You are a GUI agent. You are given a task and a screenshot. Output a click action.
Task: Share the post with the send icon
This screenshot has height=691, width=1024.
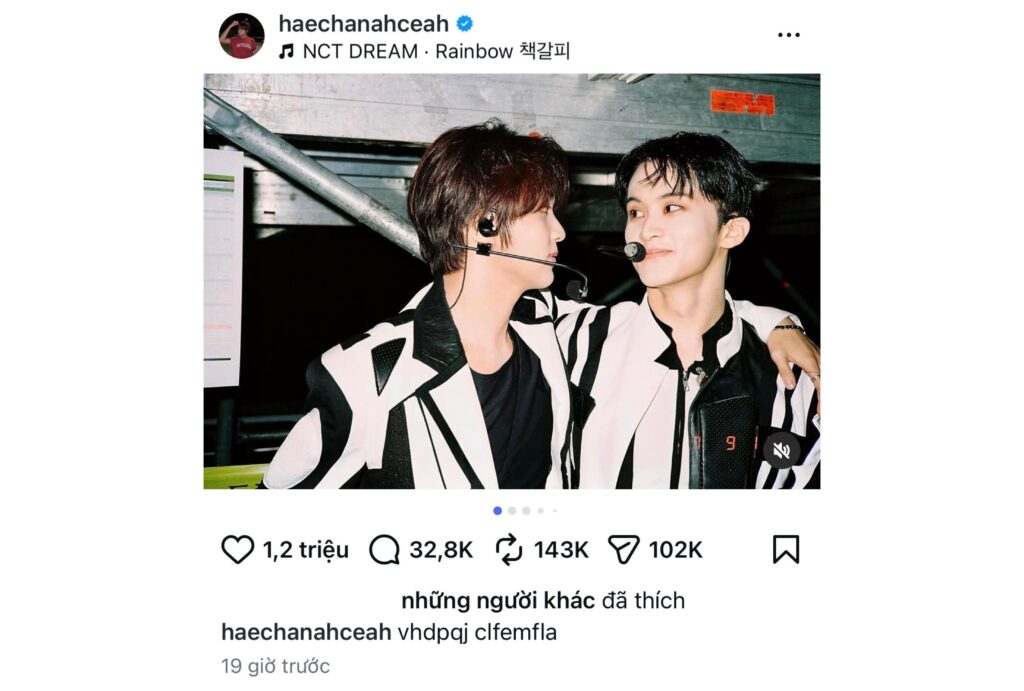[623, 549]
